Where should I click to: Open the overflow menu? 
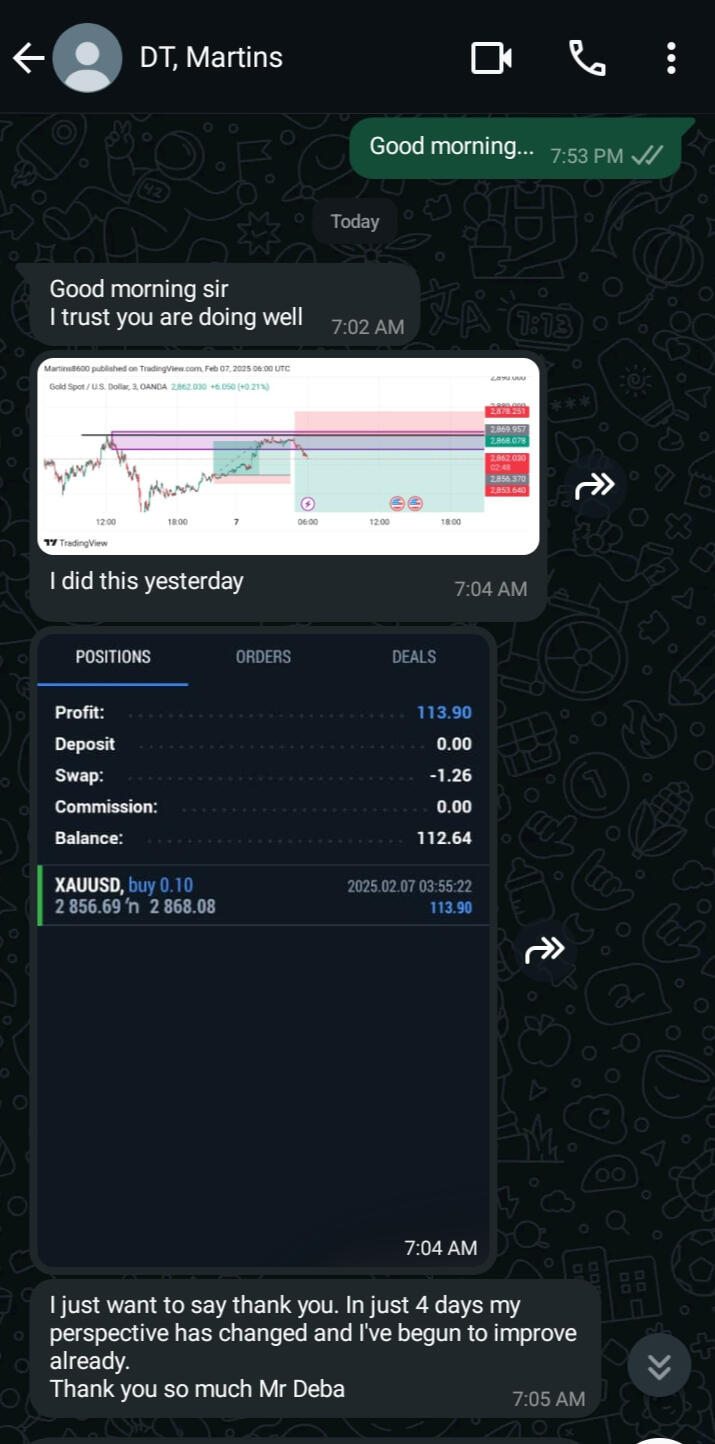tap(671, 58)
